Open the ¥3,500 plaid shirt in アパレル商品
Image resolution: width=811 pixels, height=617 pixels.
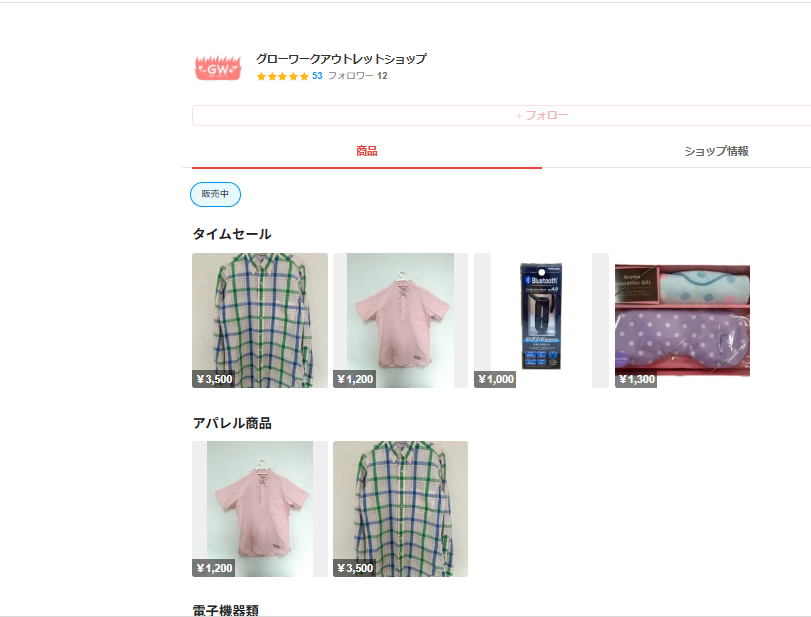click(400, 508)
